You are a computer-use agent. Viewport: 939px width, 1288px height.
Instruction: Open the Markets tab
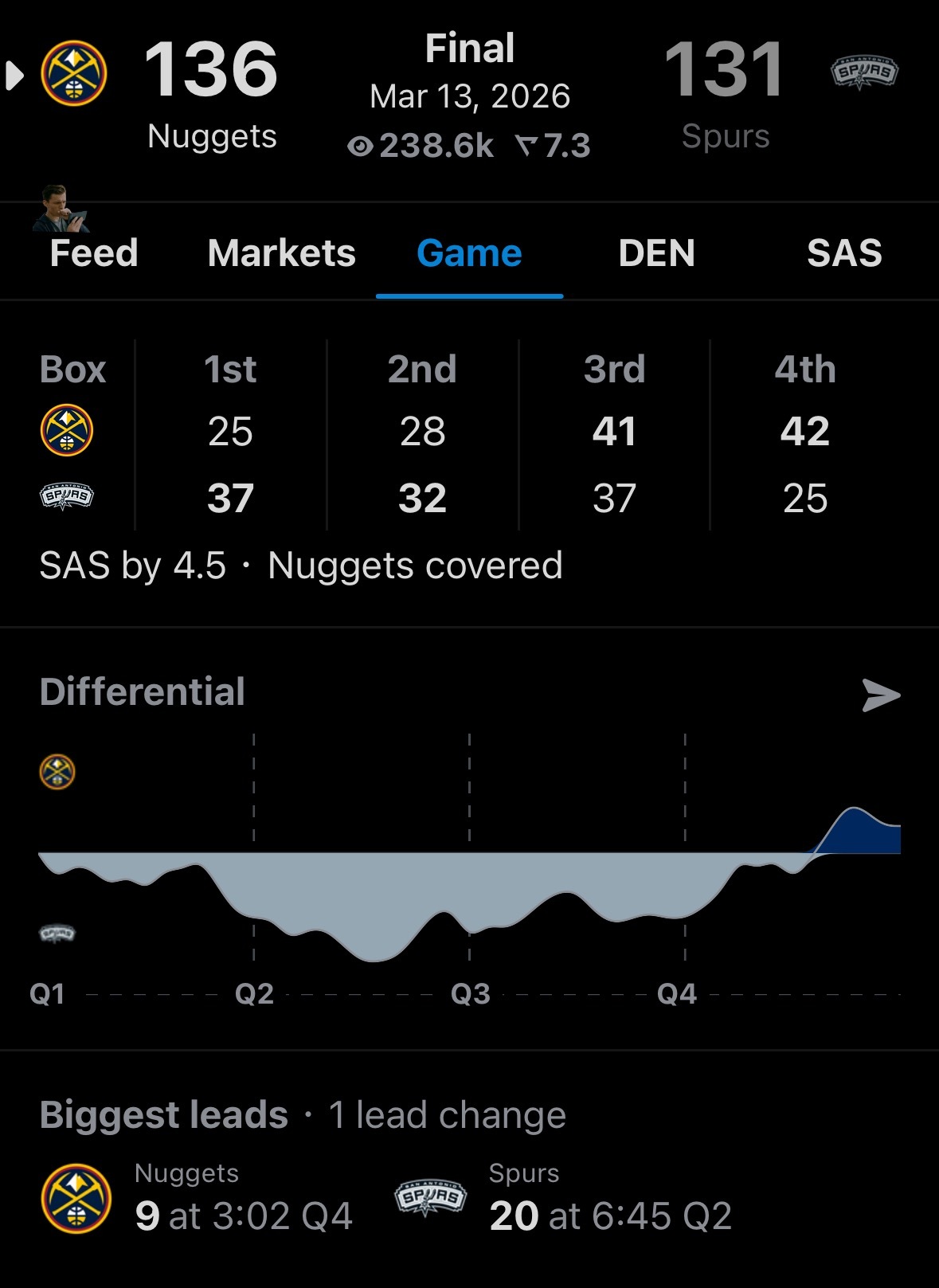pos(281,253)
